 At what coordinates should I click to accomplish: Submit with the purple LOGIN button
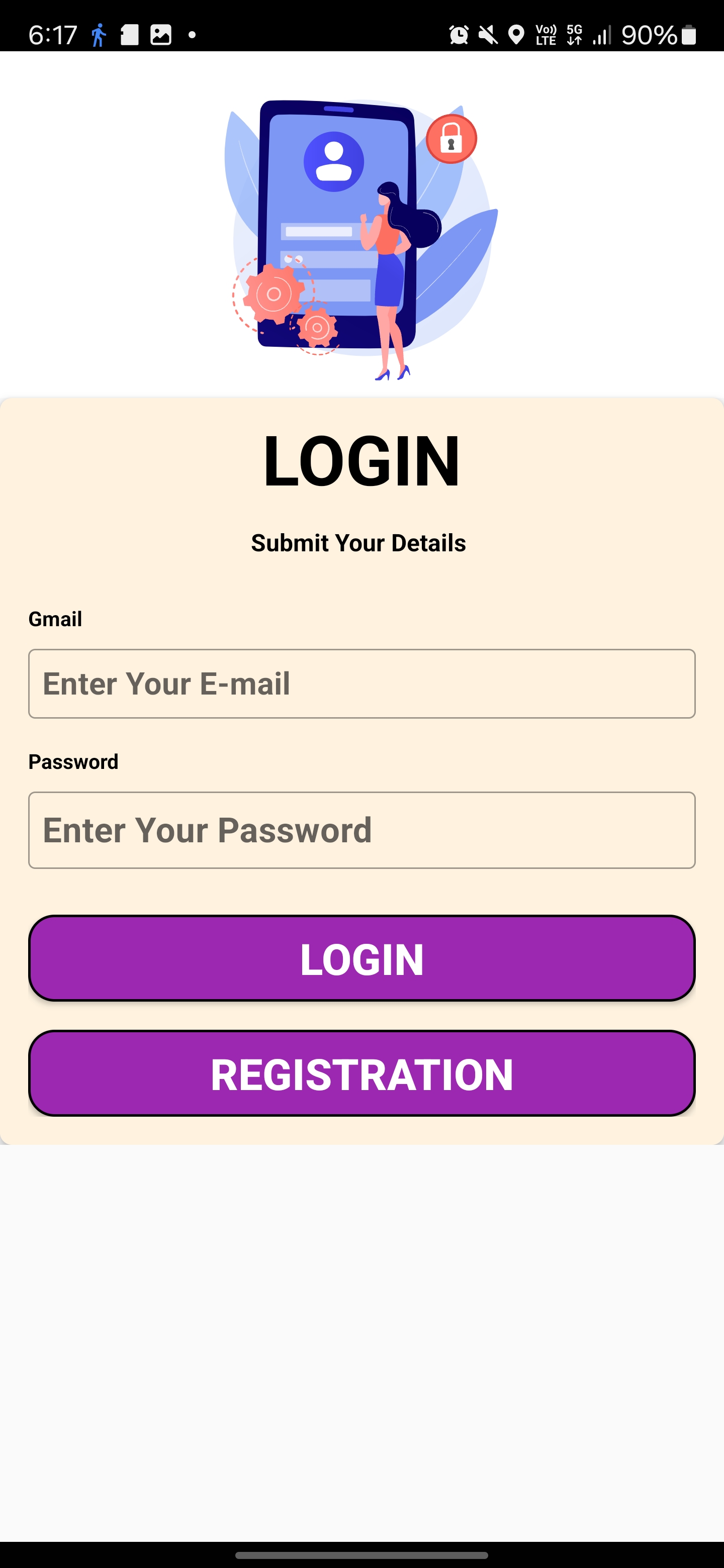pos(361,958)
